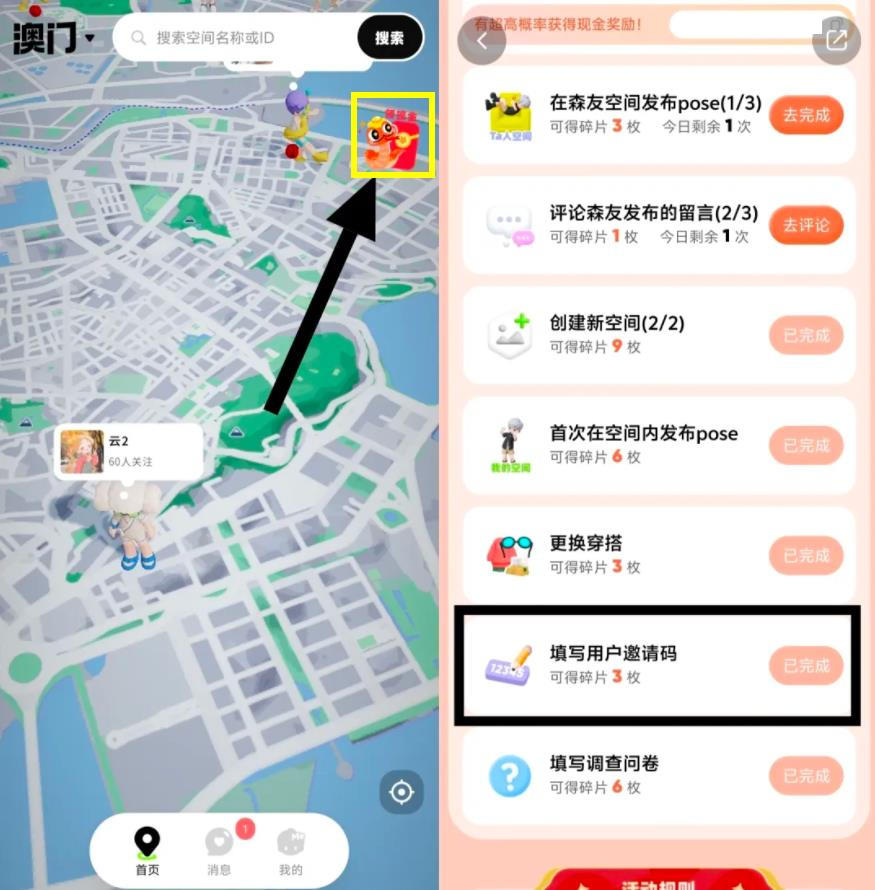Tap 去完成 for the 森友空间 pose task
Viewport: 875px width, 890px height.
806,115
